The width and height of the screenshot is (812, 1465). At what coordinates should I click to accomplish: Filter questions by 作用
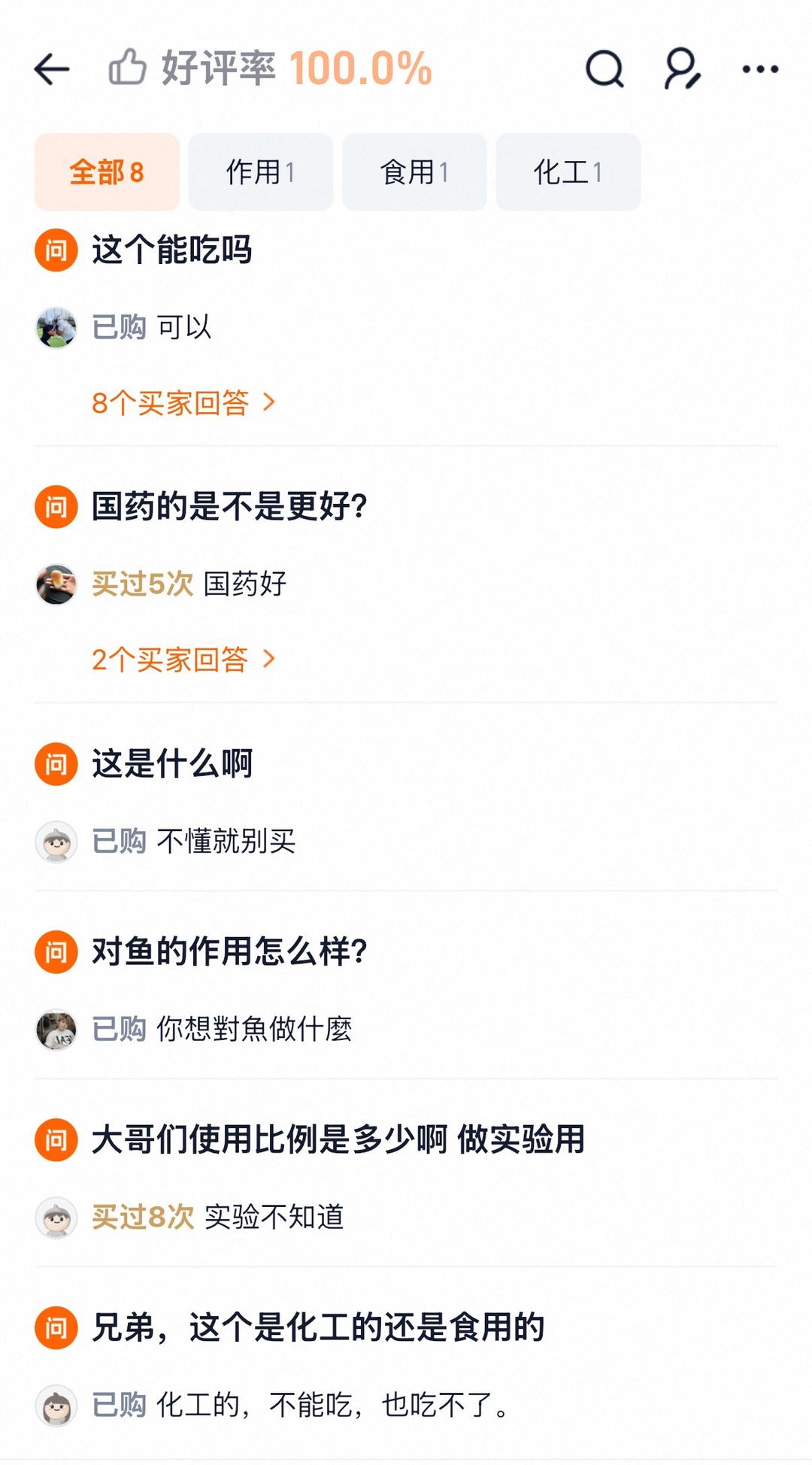point(260,172)
